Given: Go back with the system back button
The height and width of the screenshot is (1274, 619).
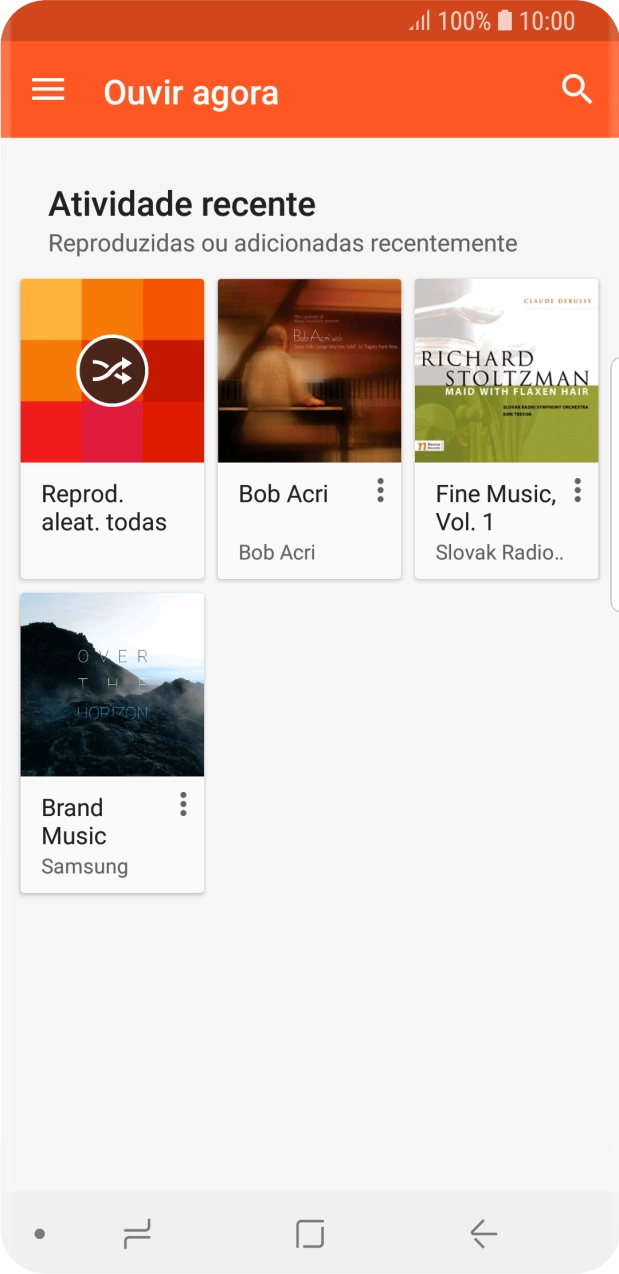Looking at the screenshot, I should pos(483,1234).
